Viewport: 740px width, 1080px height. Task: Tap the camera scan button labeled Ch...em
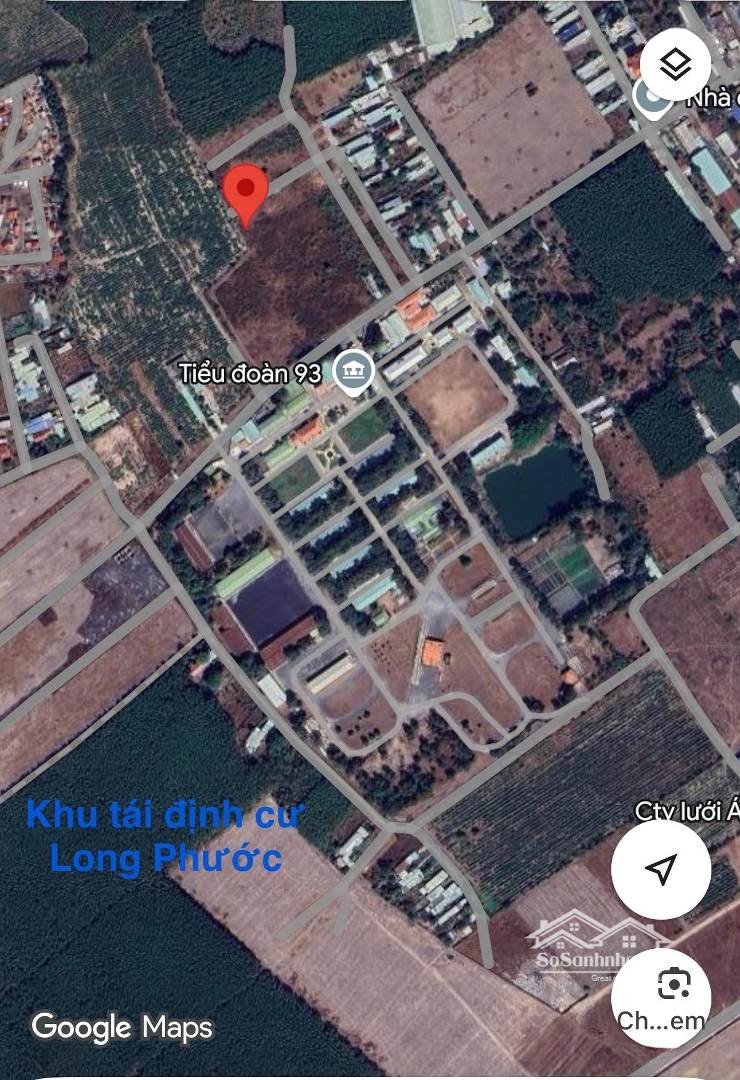(x=660, y=997)
